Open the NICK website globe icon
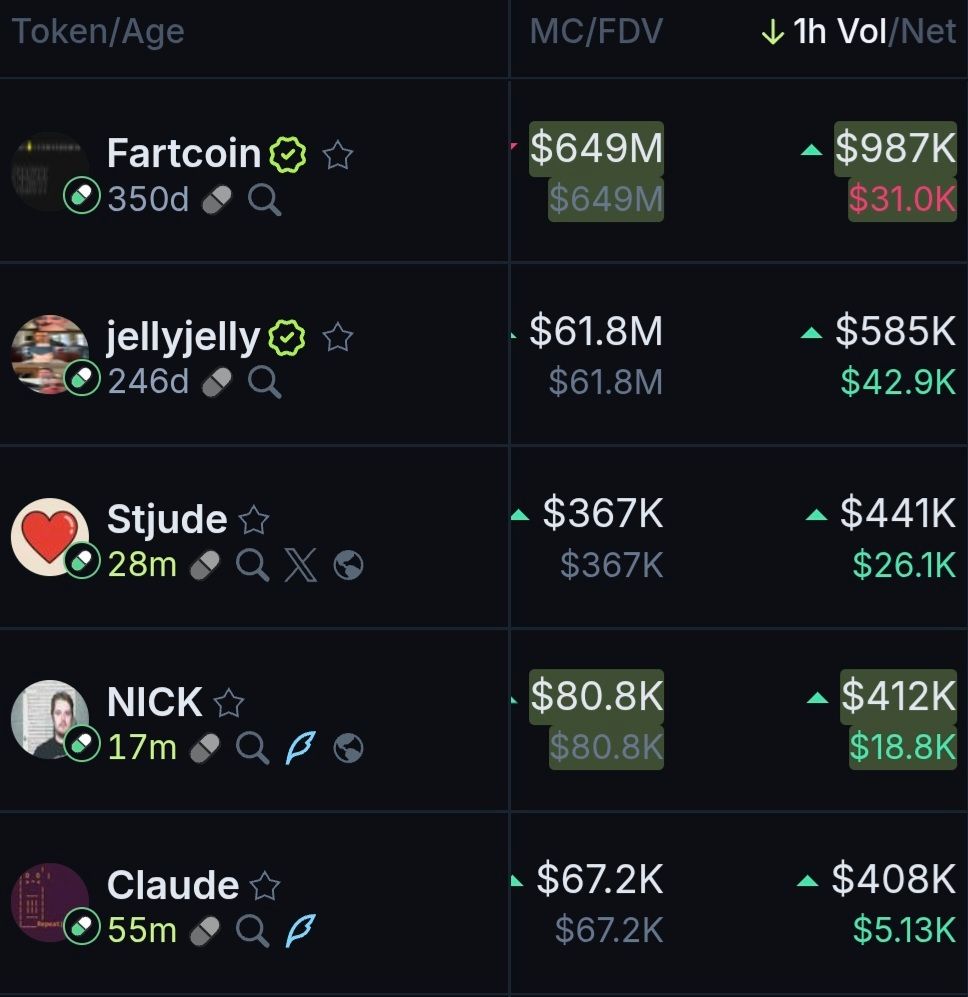This screenshot has width=968, height=997. tap(348, 748)
